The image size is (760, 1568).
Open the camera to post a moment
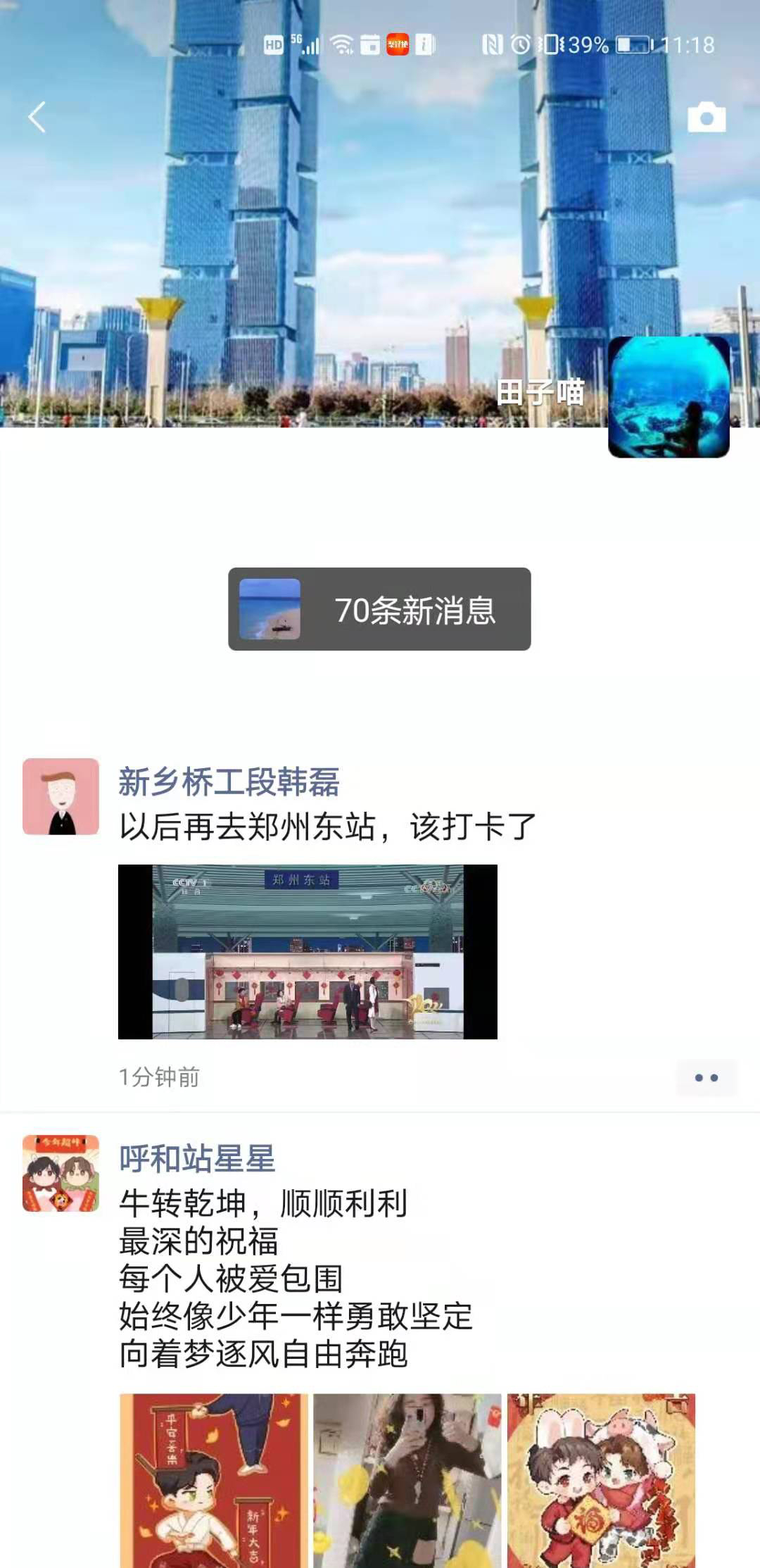pos(706,118)
